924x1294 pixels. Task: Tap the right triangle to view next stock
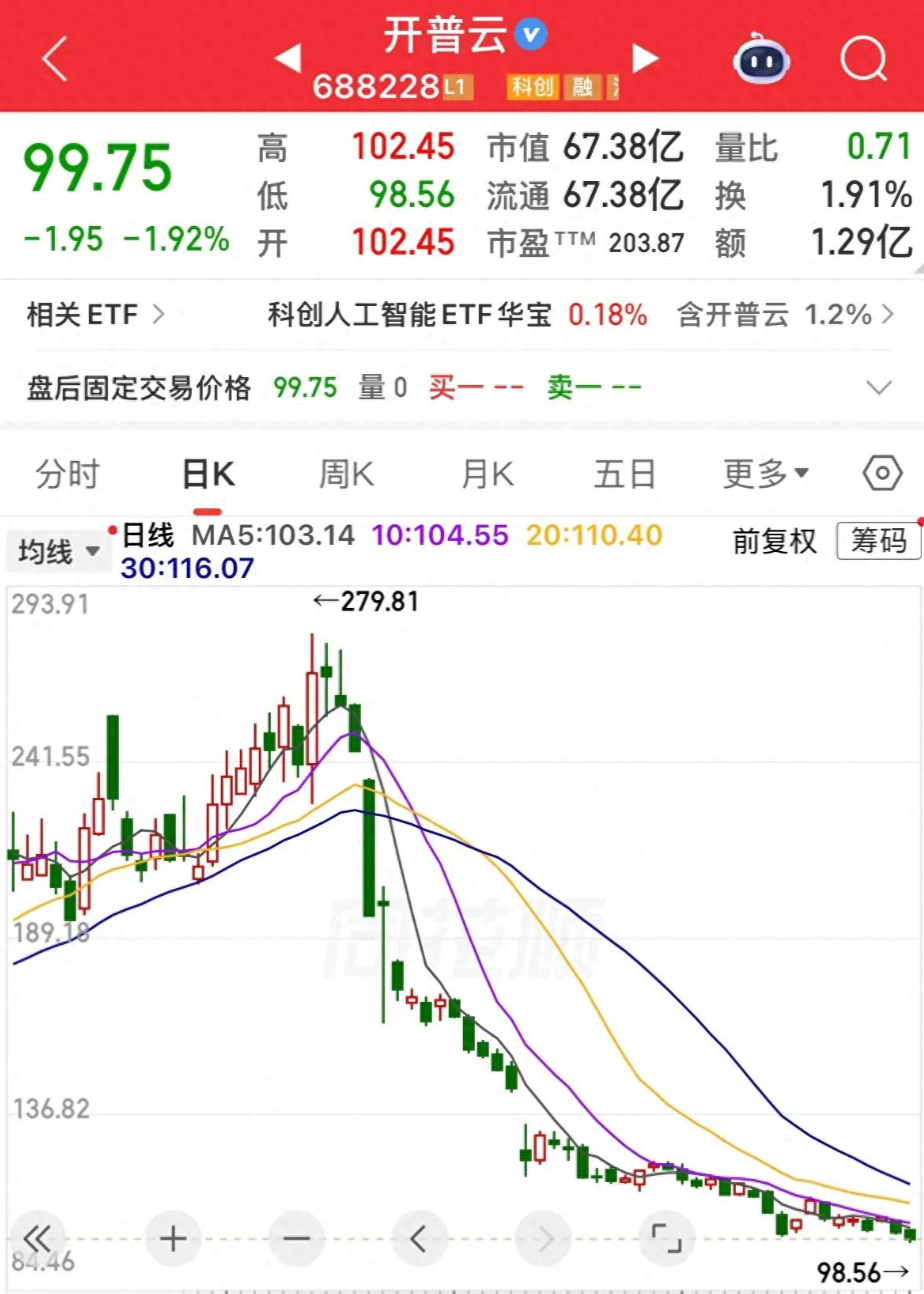tap(646, 58)
